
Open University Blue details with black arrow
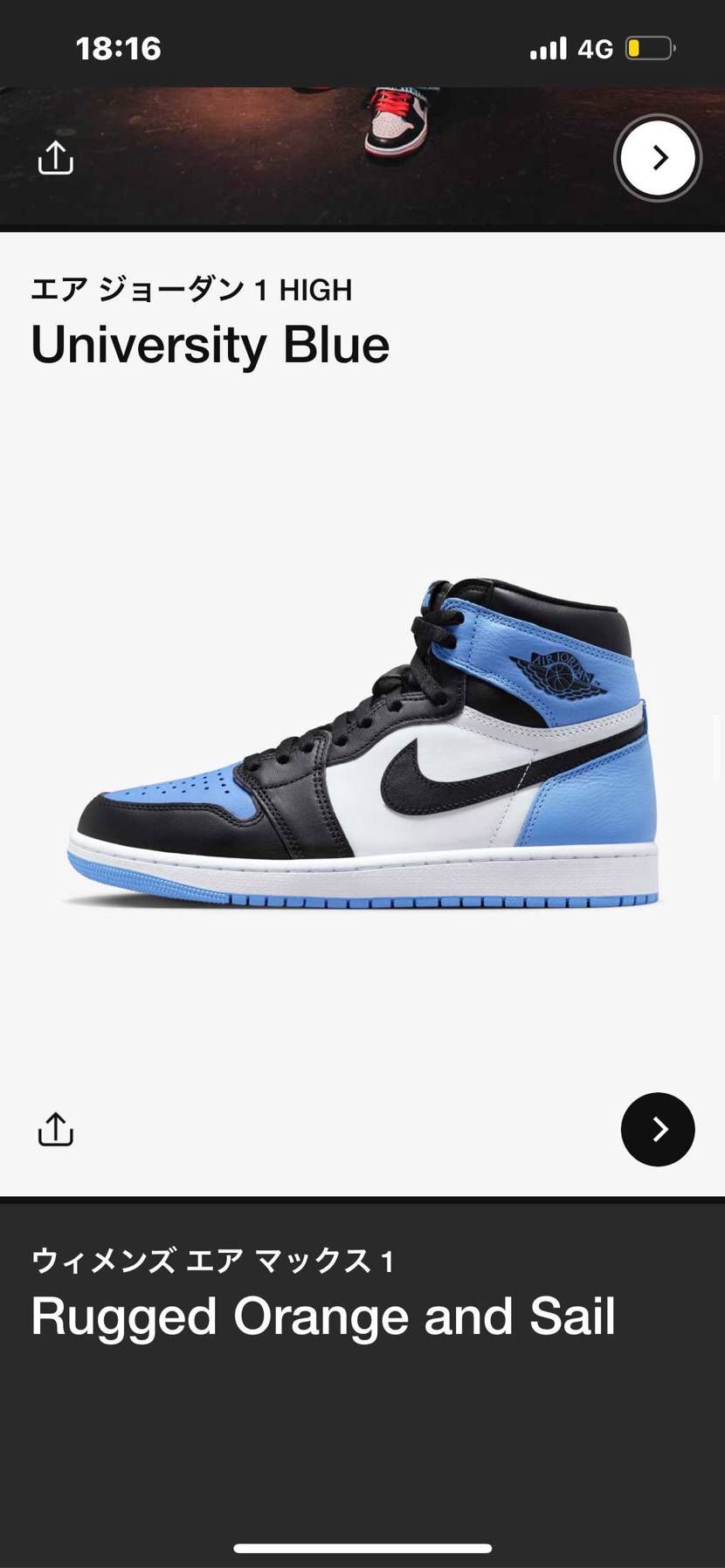pyautogui.click(x=658, y=1129)
